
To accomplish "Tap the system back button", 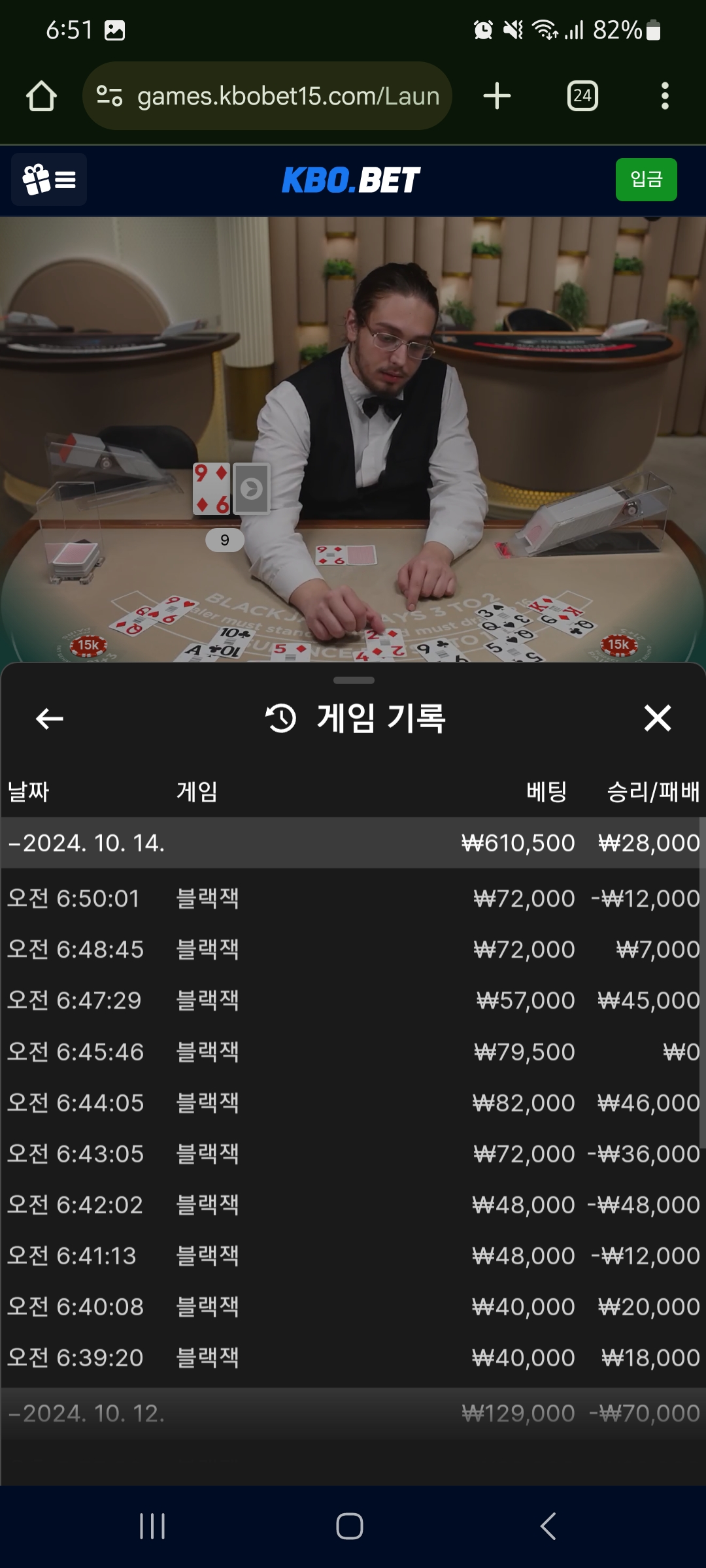I will click(548, 1526).
